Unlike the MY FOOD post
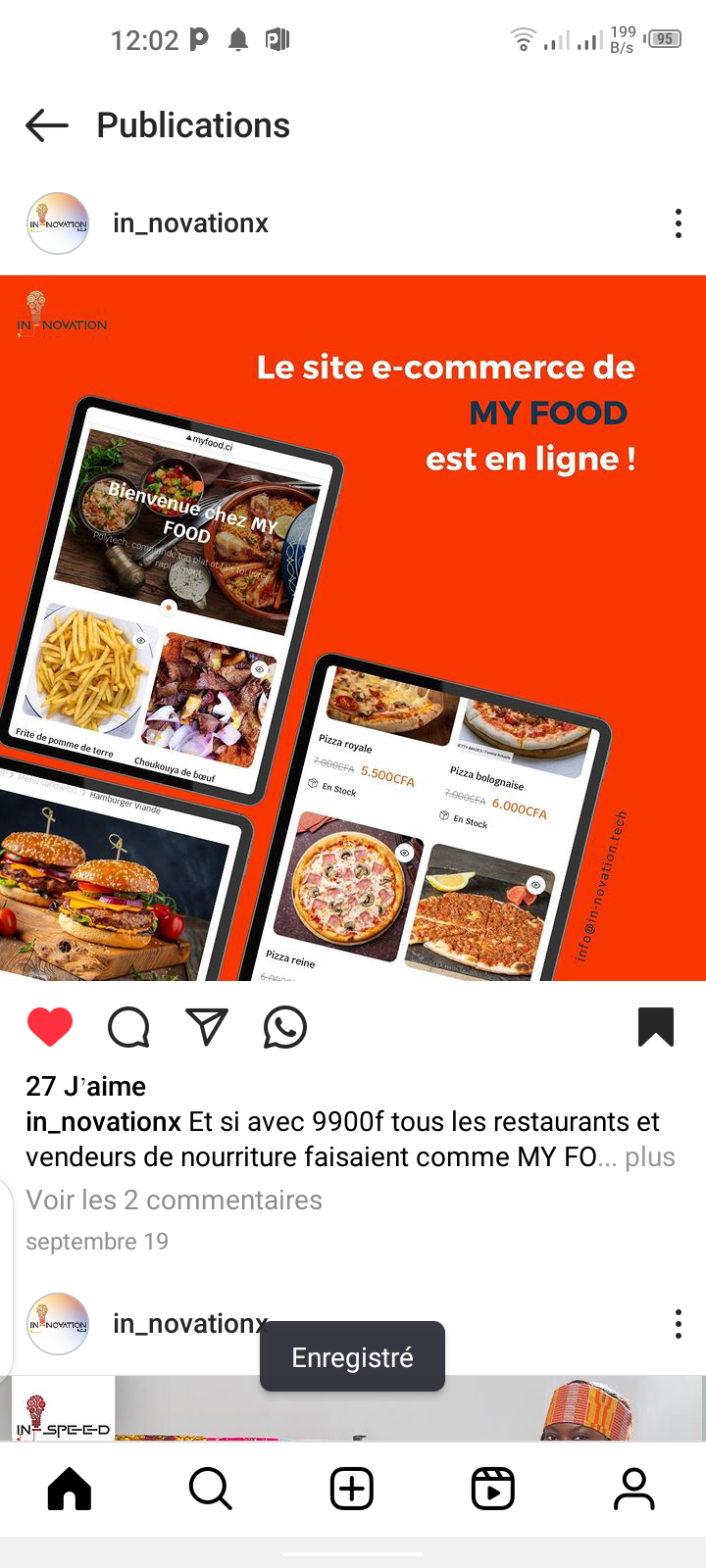This screenshot has height=1568, width=706. coord(50,1027)
